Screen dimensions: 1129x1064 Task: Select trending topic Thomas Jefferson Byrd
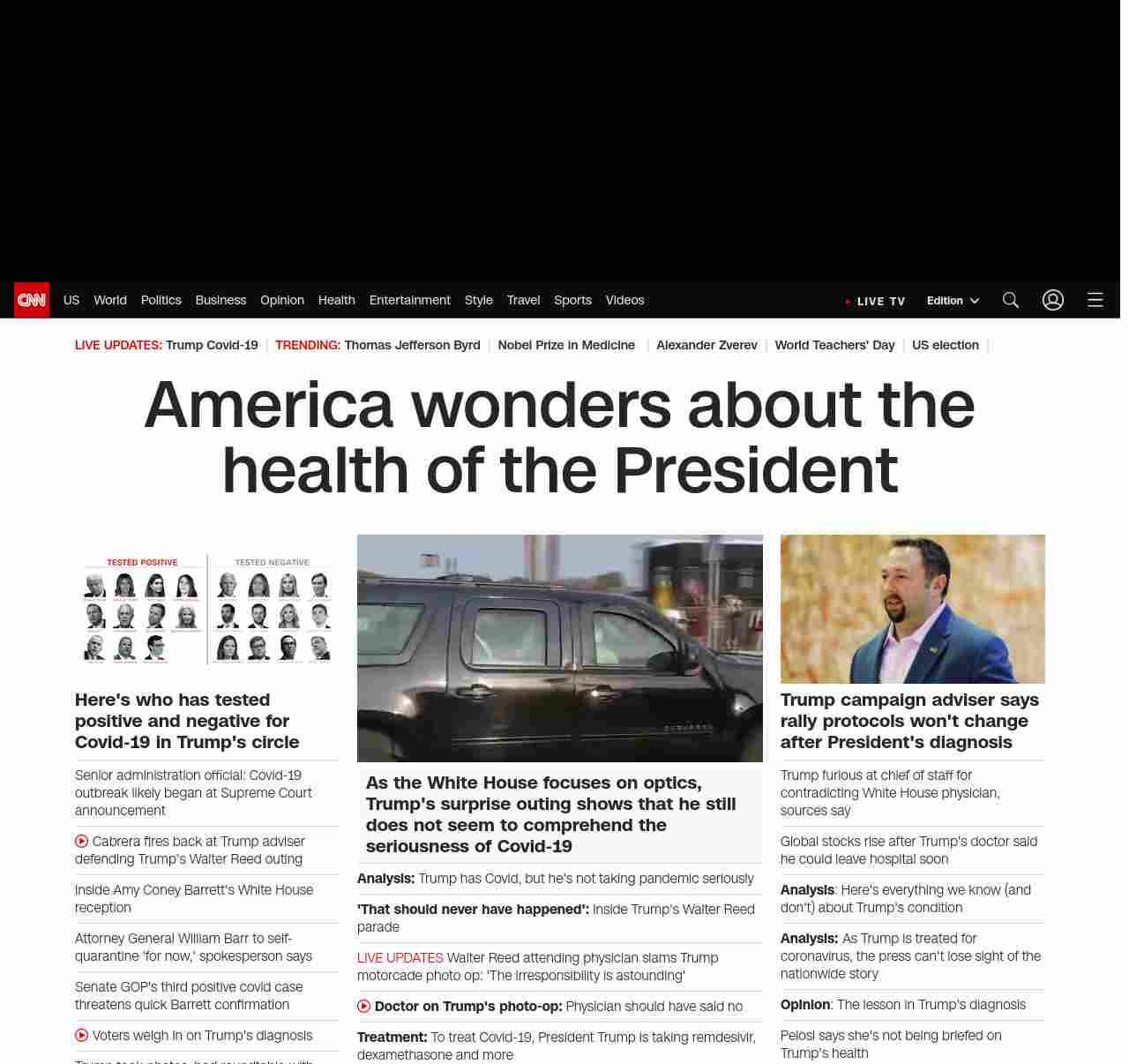coord(412,345)
